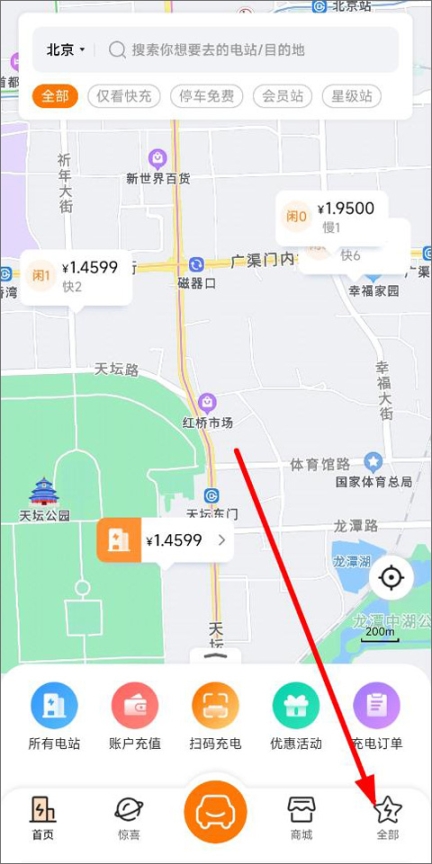Select the 星级站 filter chip

(x=352, y=96)
